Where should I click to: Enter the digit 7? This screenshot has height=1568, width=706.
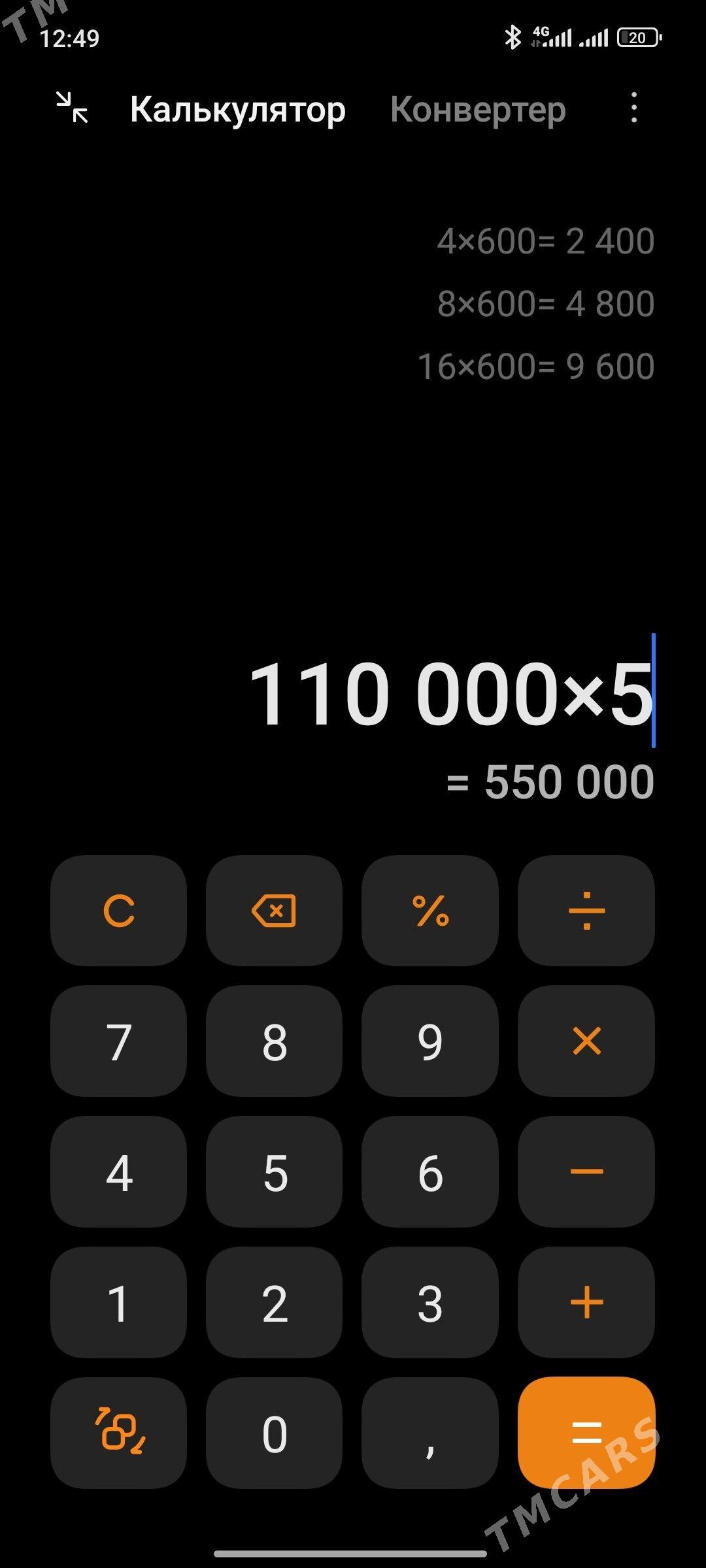tap(118, 1041)
